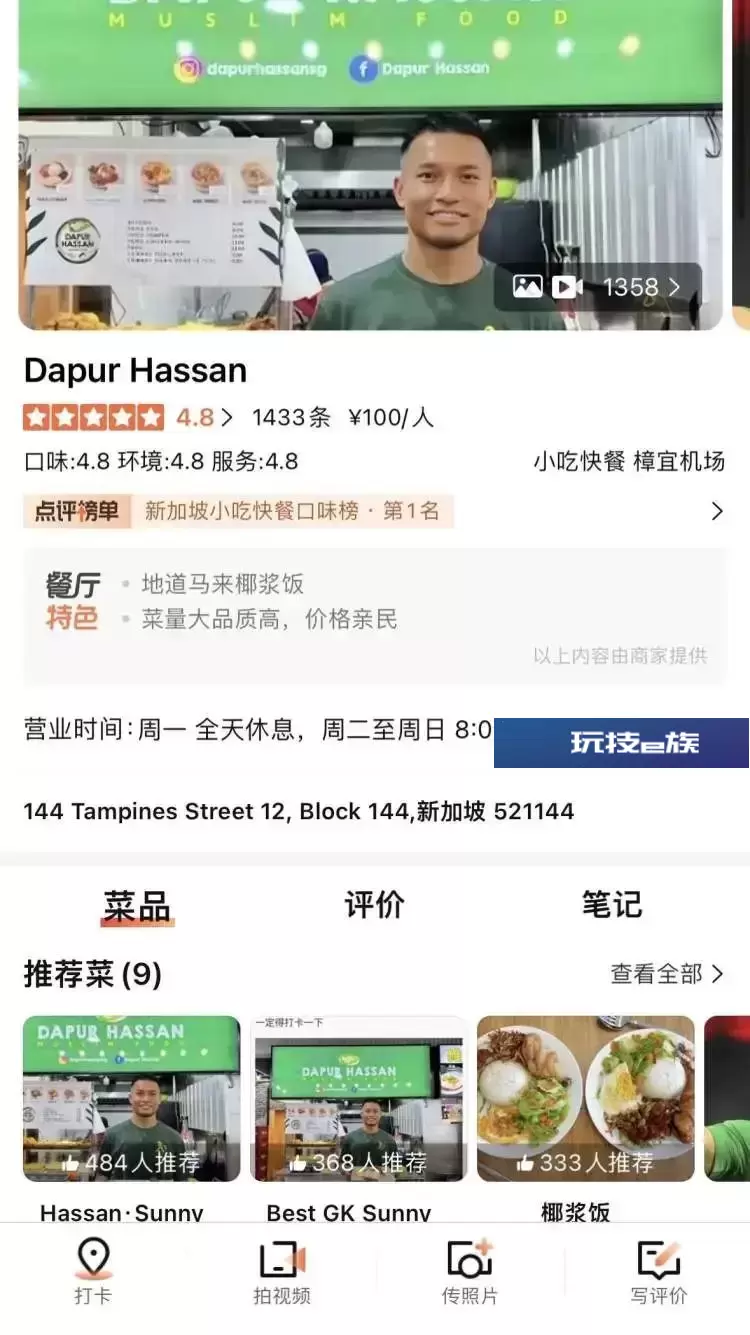Tap 传照片 to upload a photo
The height and width of the screenshot is (1335, 750).
point(470,1271)
